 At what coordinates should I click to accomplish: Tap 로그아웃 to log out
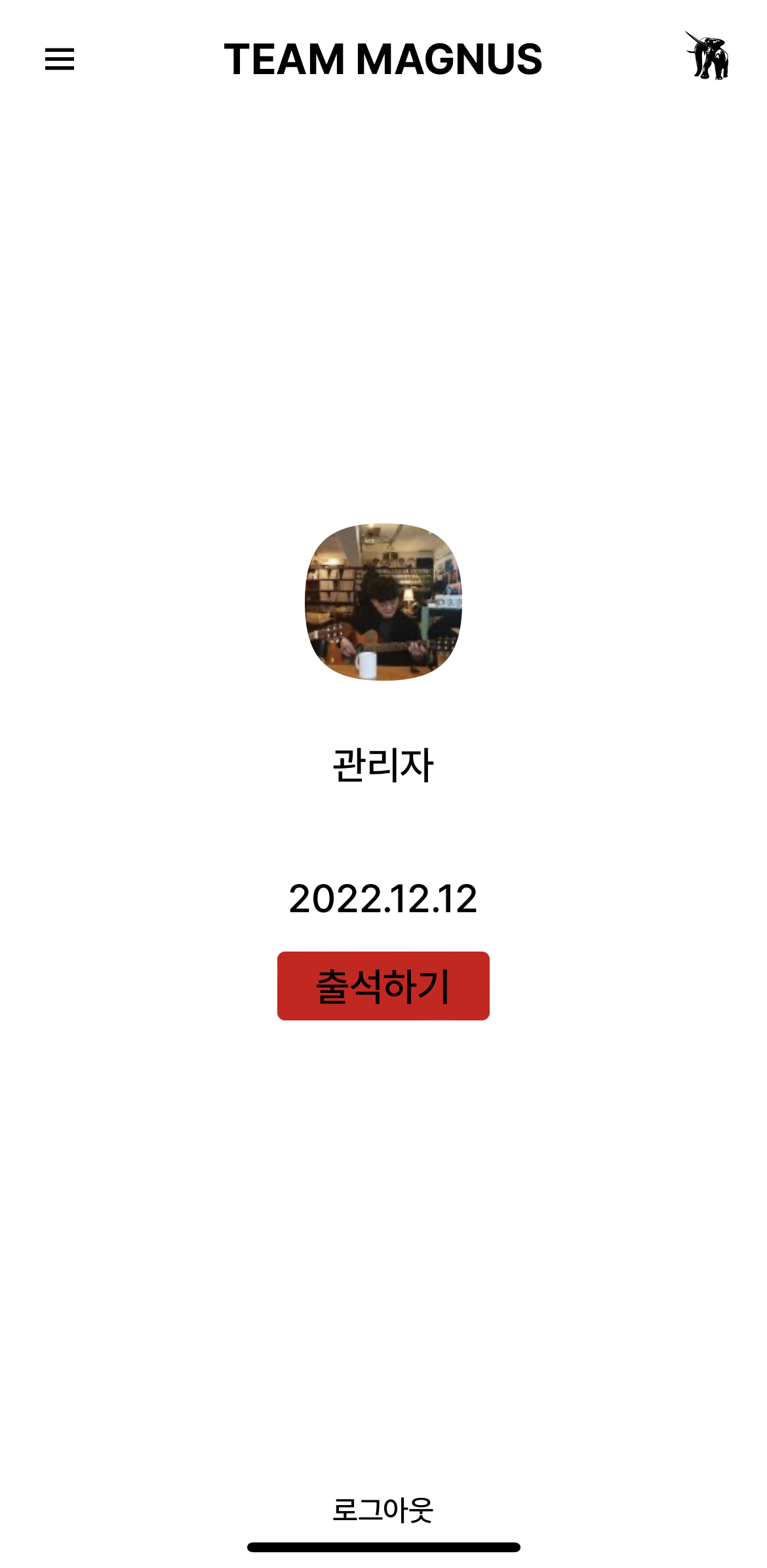click(x=383, y=1510)
